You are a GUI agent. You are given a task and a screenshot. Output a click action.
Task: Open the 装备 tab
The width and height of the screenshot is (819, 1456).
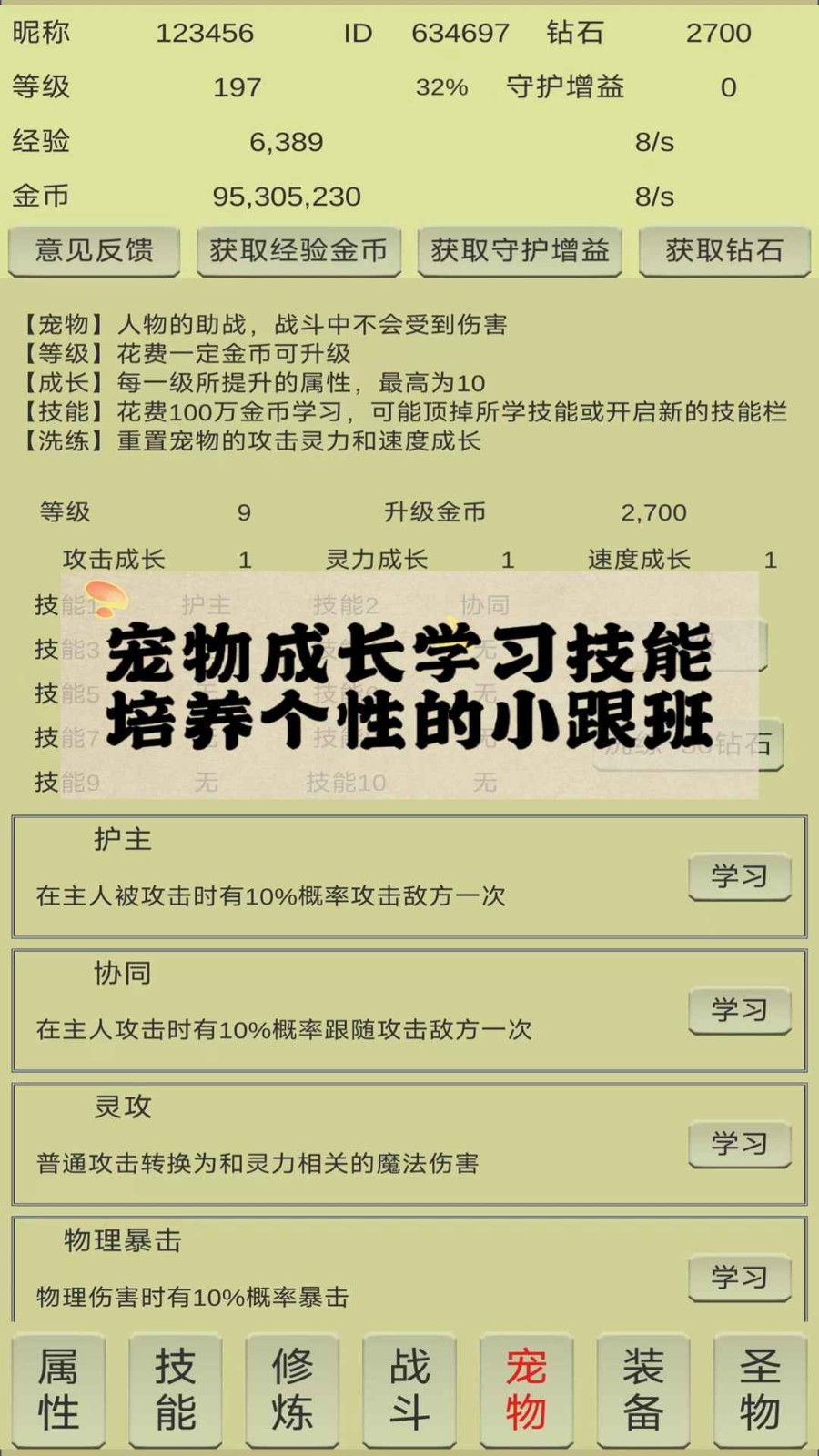[x=643, y=1390]
